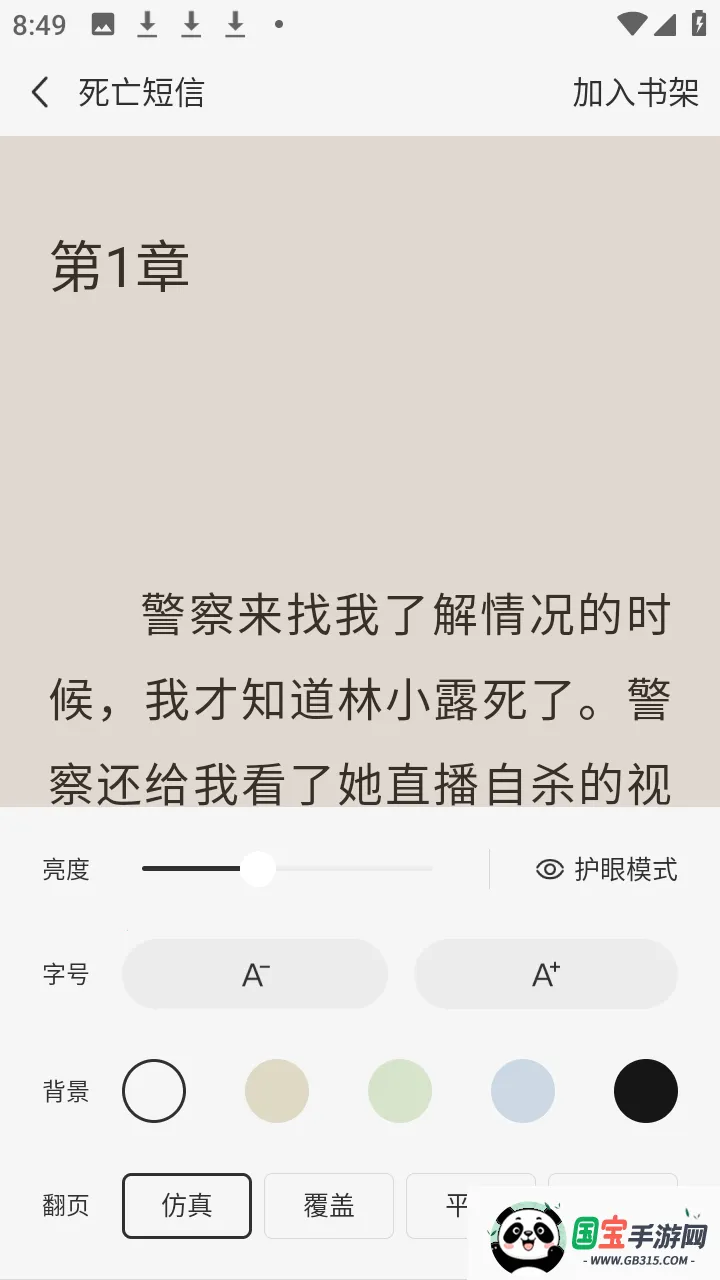
Task: Choose the beige background color
Action: [x=277, y=1091]
